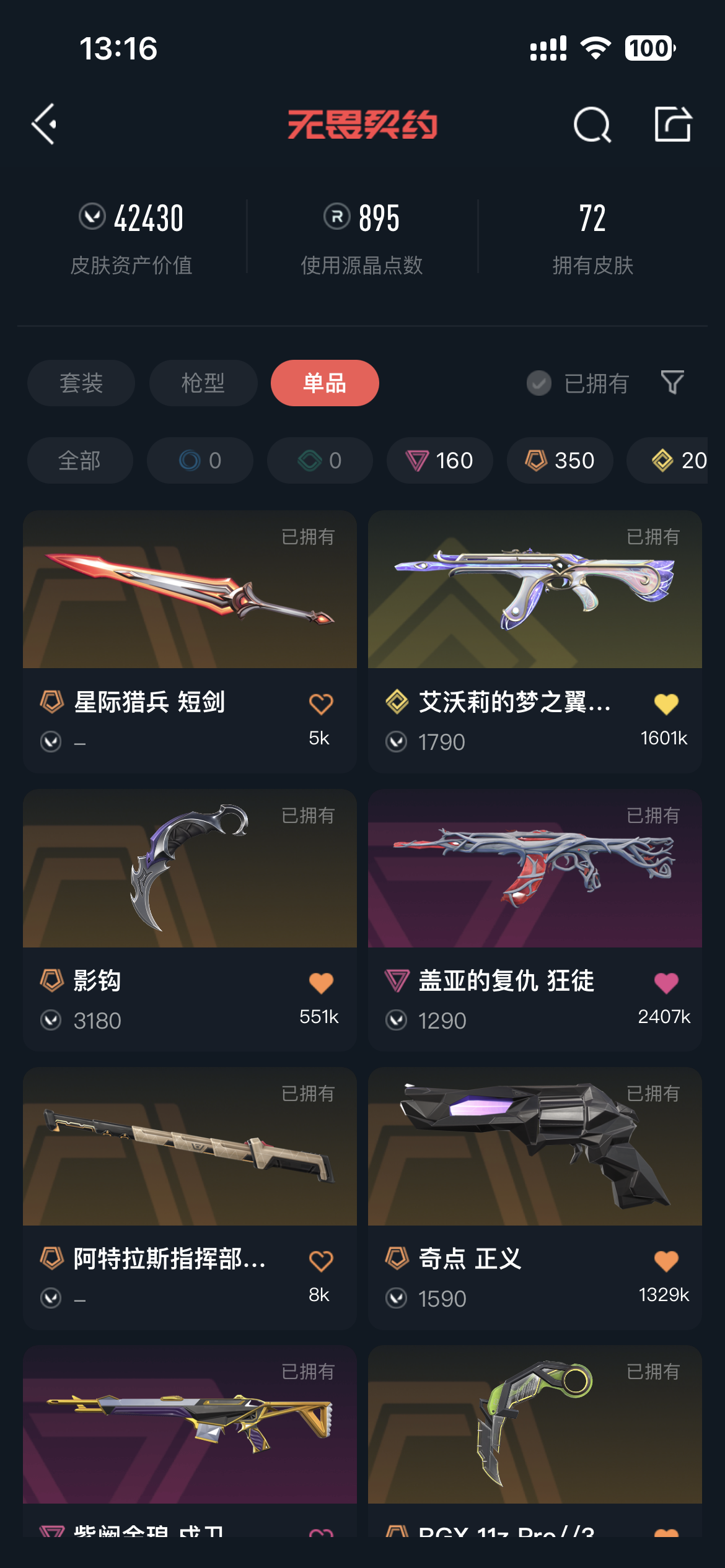Filter by the 160 tier chip
Screen dimensions: 725x1568
(x=440, y=461)
